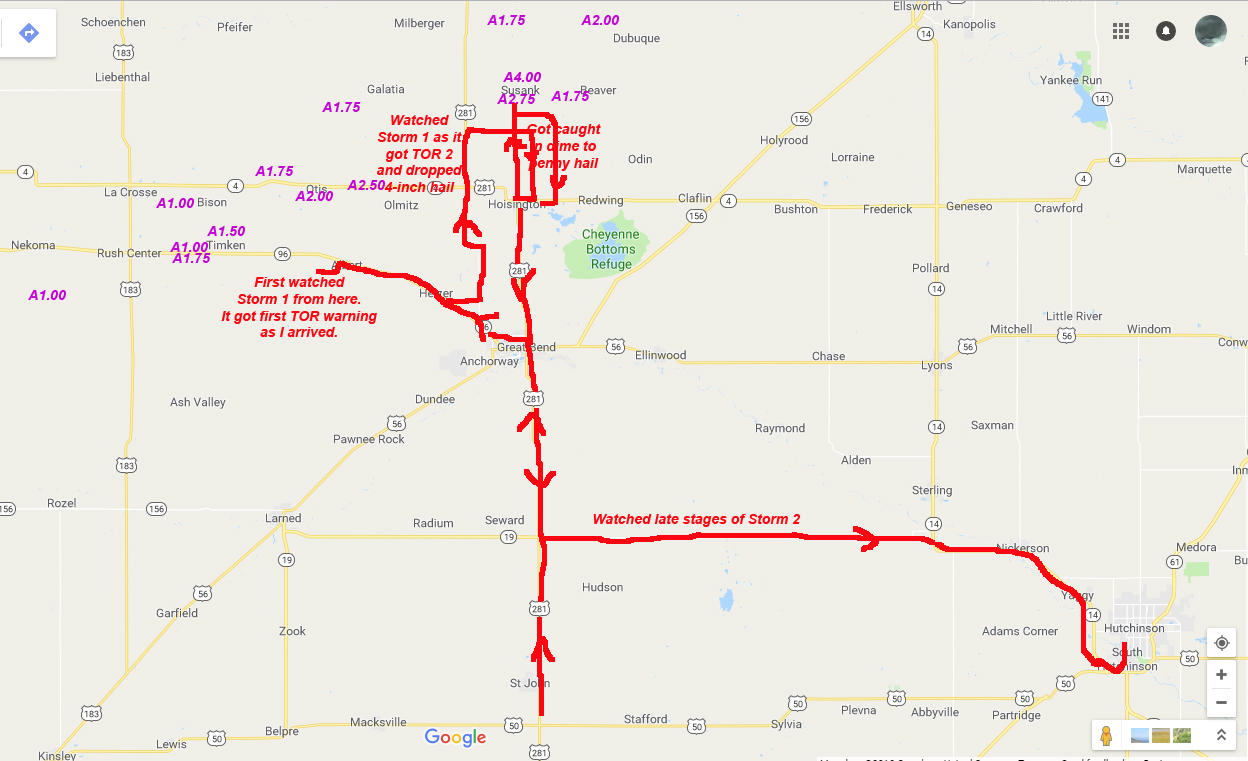The height and width of the screenshot is (761, 1248).
Task: Open the imagery thumbnails strip
Action: 1160,736
